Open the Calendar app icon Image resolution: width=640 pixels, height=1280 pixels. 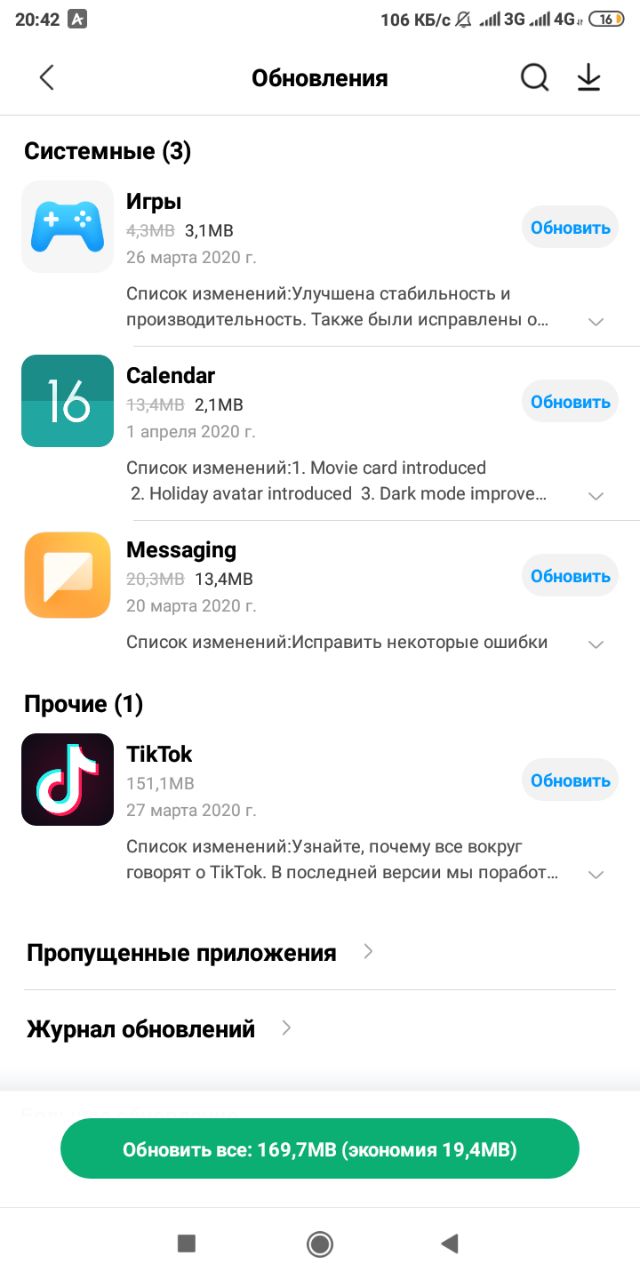click(x=67, y=401)
